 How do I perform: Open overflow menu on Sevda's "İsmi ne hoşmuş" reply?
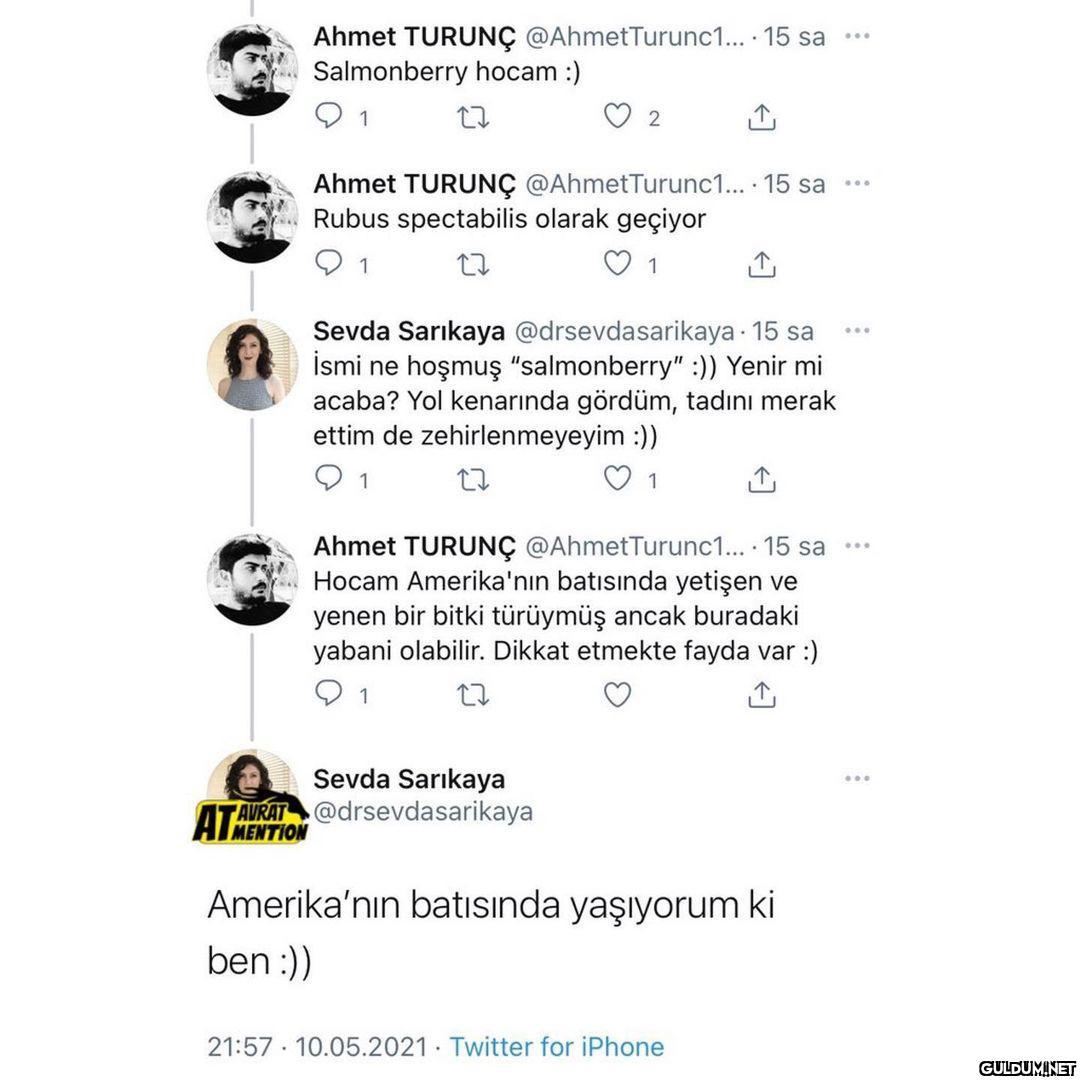[857, 330]
